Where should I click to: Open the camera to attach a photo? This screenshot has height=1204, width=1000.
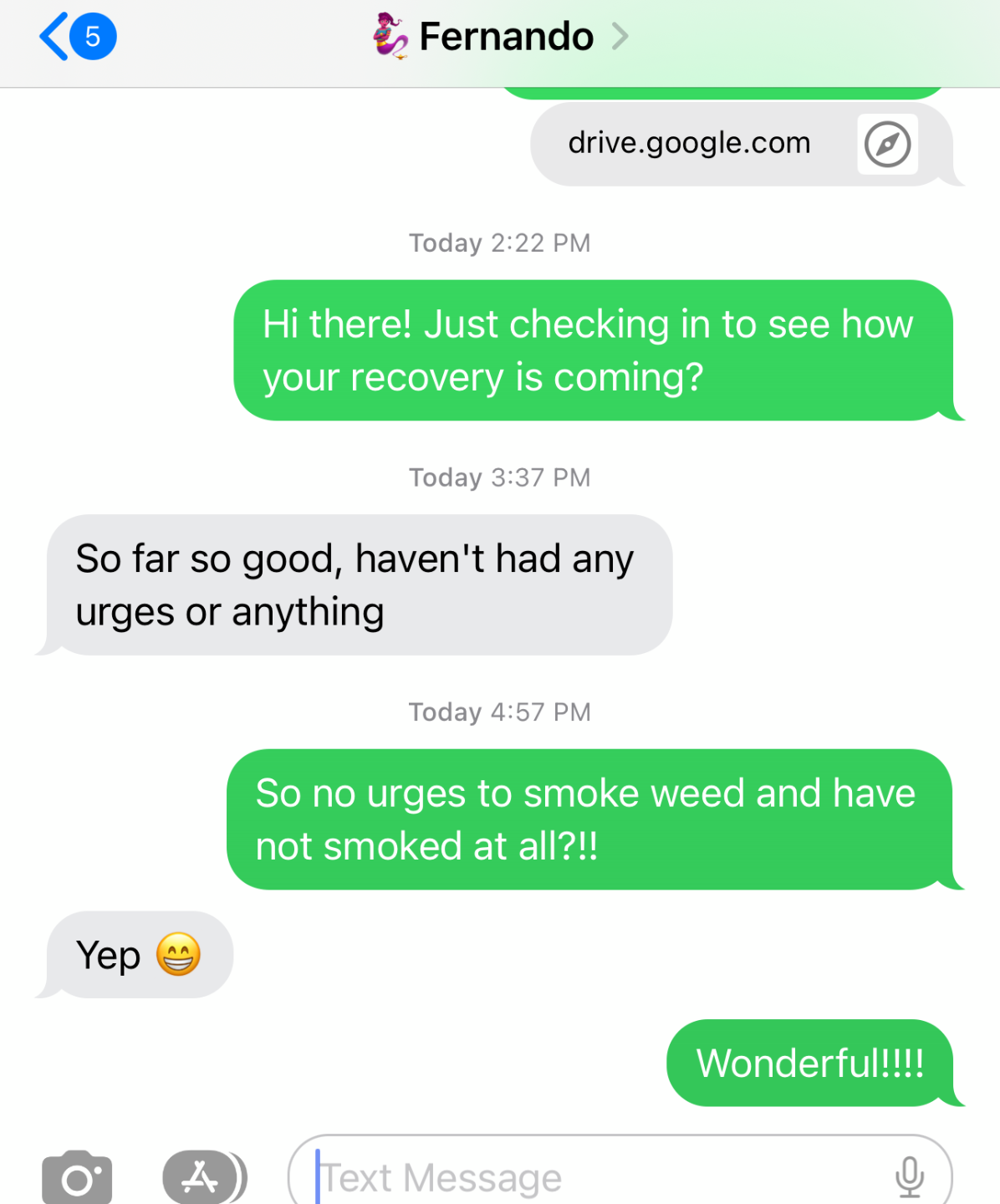point(77,1177)
